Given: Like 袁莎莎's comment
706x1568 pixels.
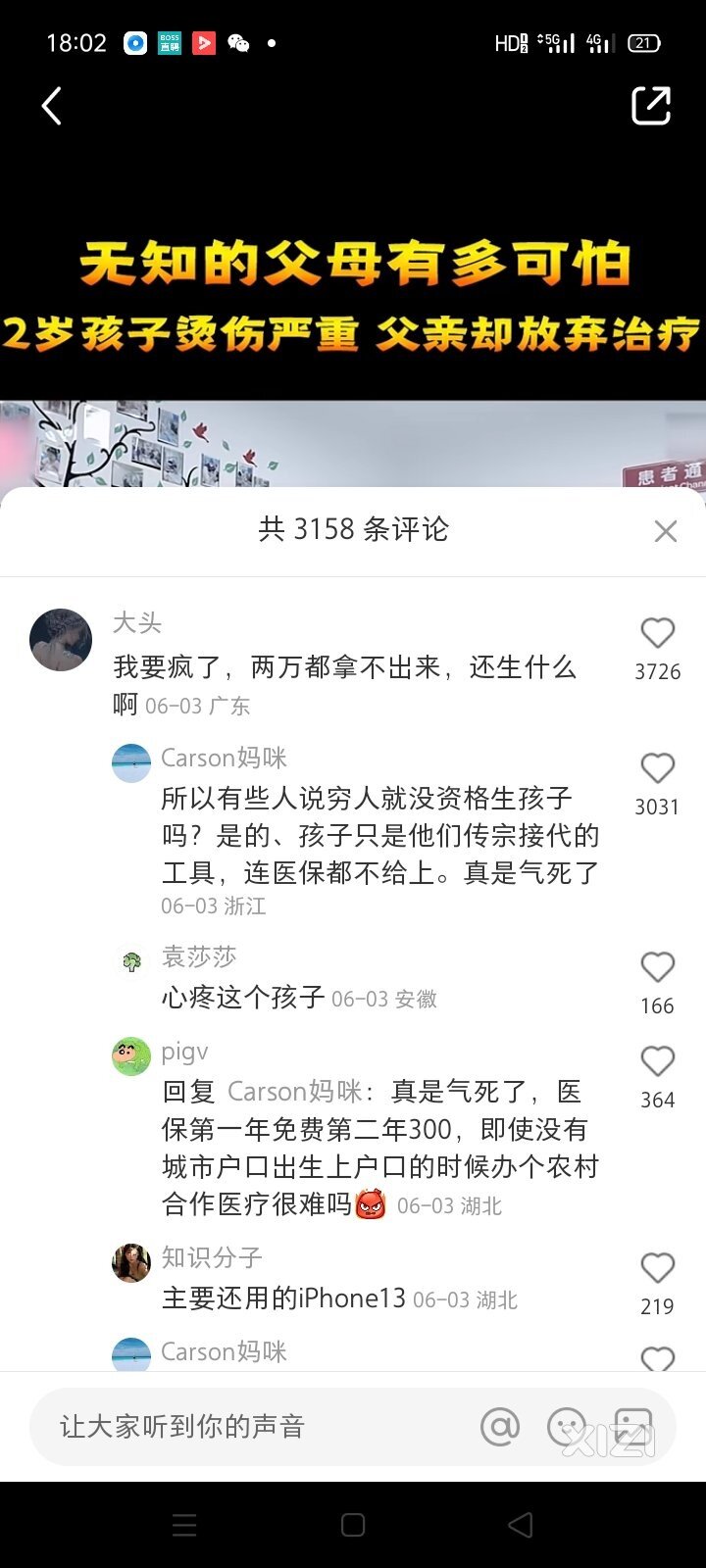Looking at the screenshot, I should pos(657,967).
